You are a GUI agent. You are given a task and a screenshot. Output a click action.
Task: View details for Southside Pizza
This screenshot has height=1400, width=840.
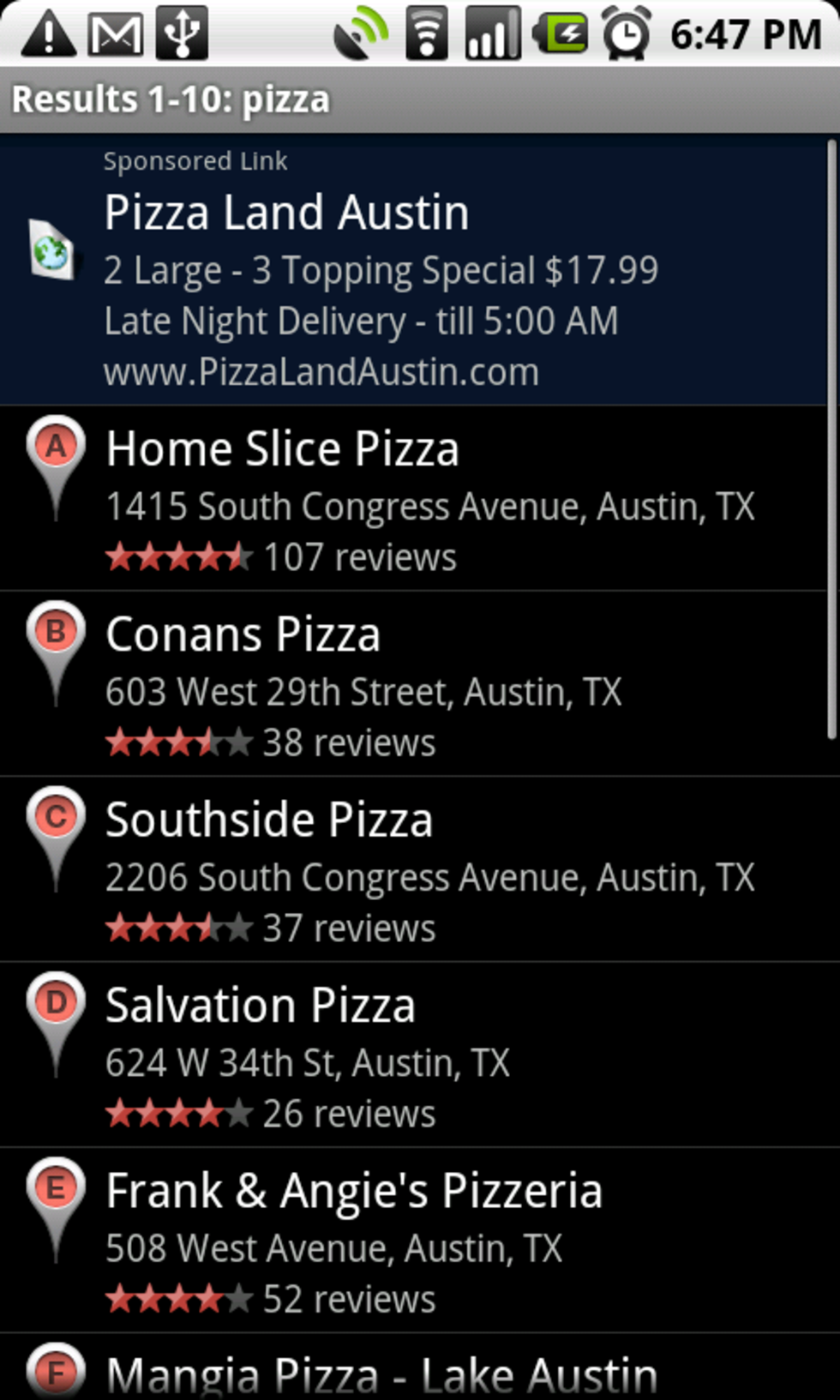point(411,869)
